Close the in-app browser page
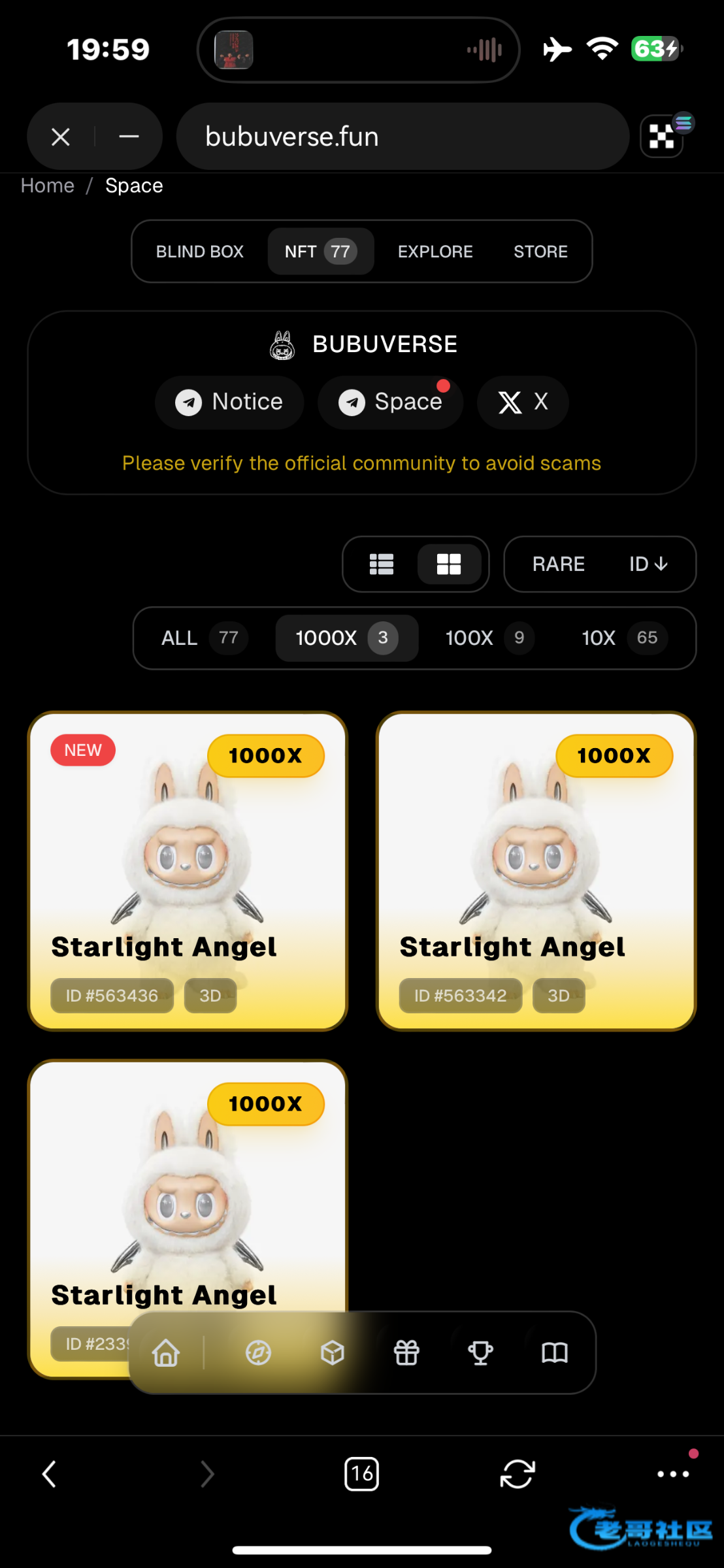The width and height of the screenshot is (724, 1568). (x=61, y=137)
